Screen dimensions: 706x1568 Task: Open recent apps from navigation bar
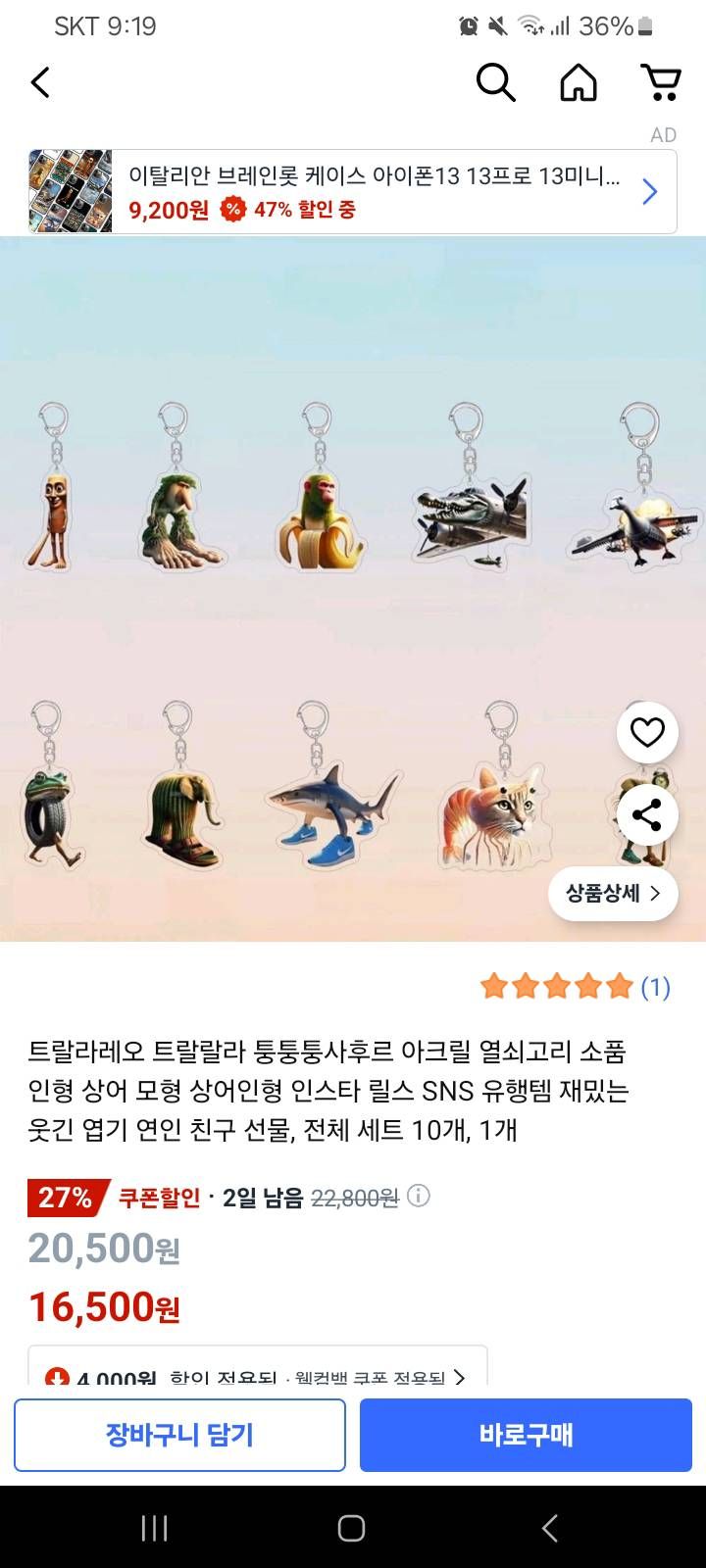(x=155, y=1528)
